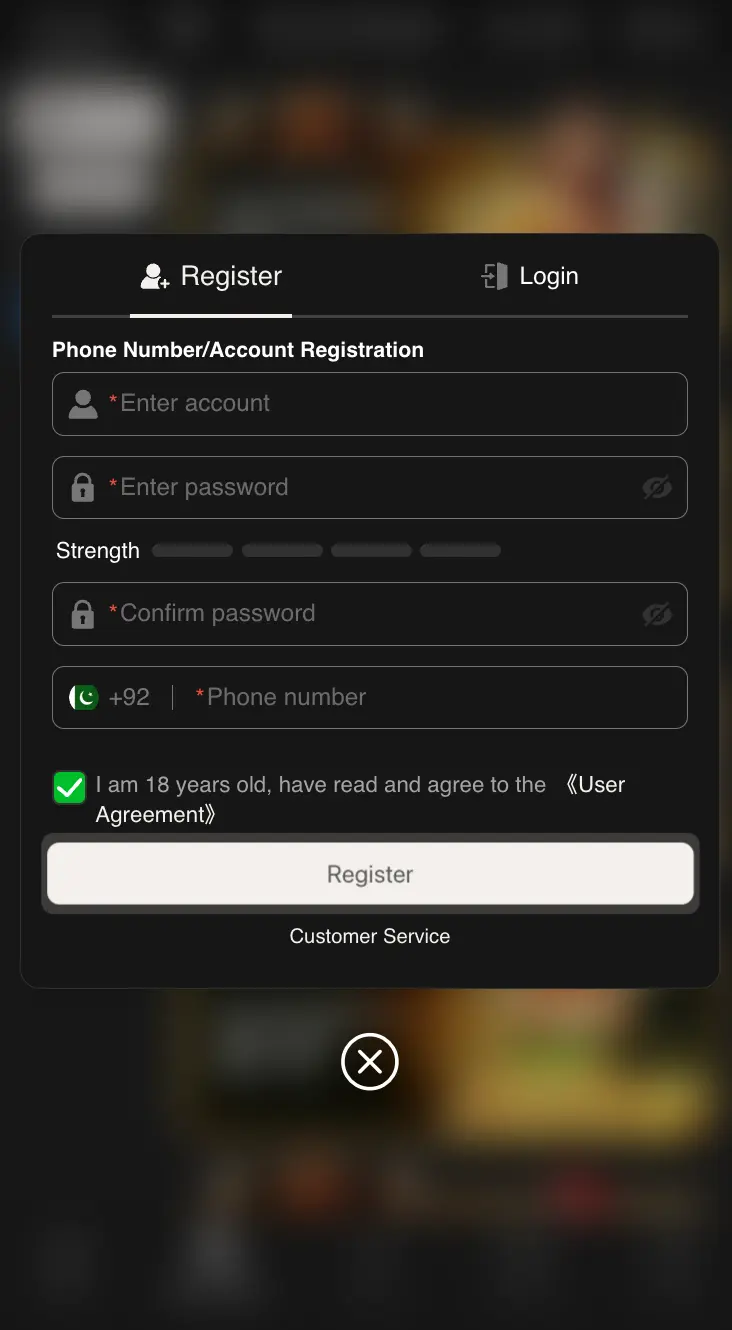Tap the white Register button
The height and width of the screenshot is (1330, 732).
tap(370, 874)
